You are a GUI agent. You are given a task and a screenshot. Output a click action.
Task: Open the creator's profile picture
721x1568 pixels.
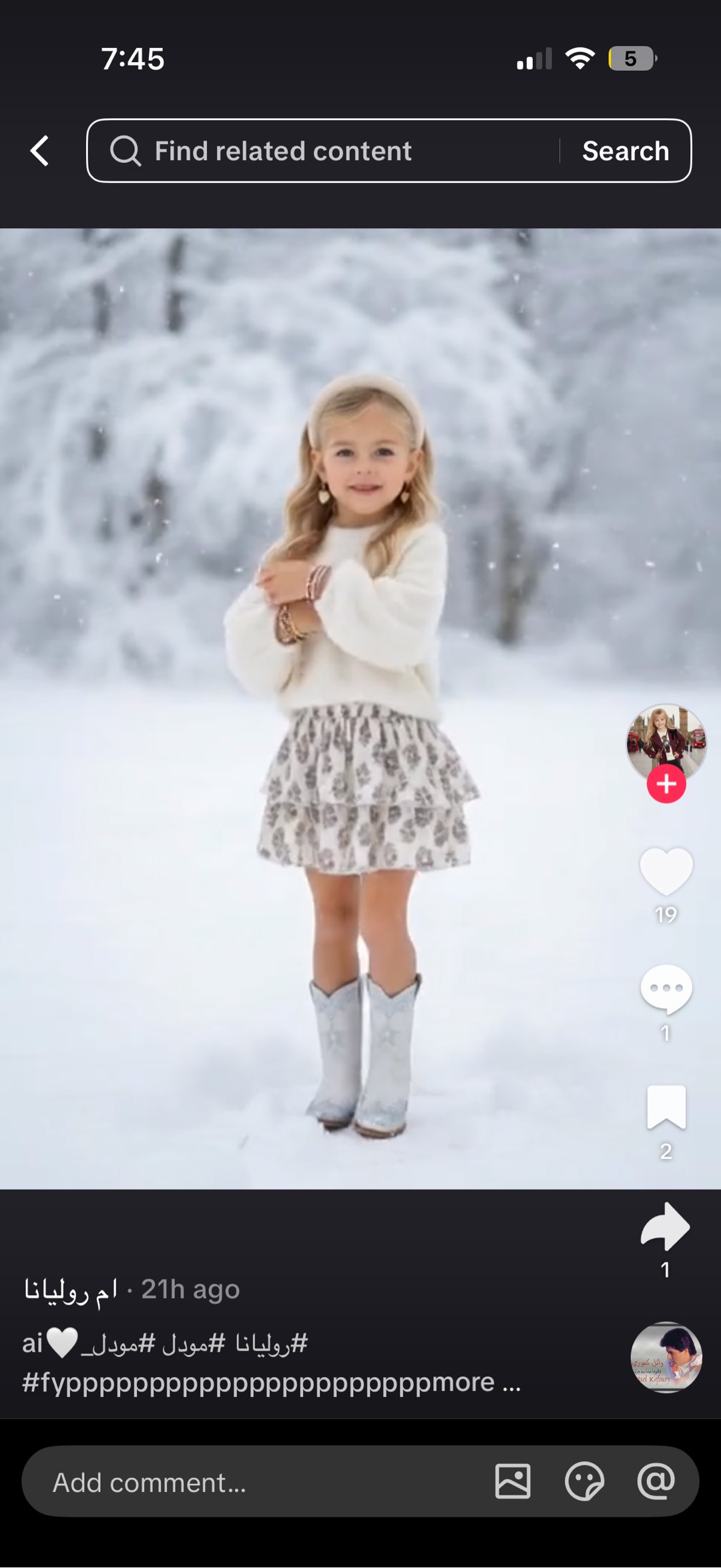666,742
